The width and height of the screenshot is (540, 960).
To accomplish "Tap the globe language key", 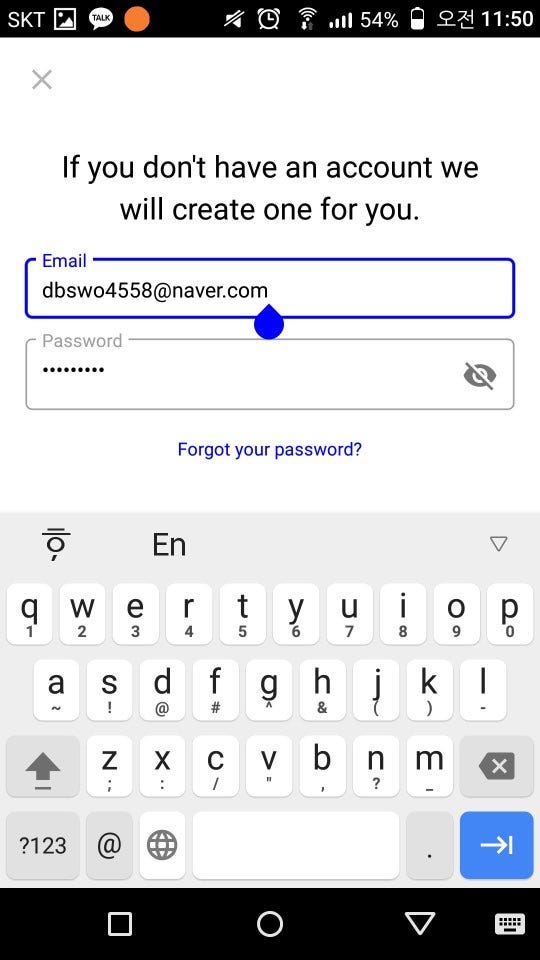I will click(x=162, y=845).
